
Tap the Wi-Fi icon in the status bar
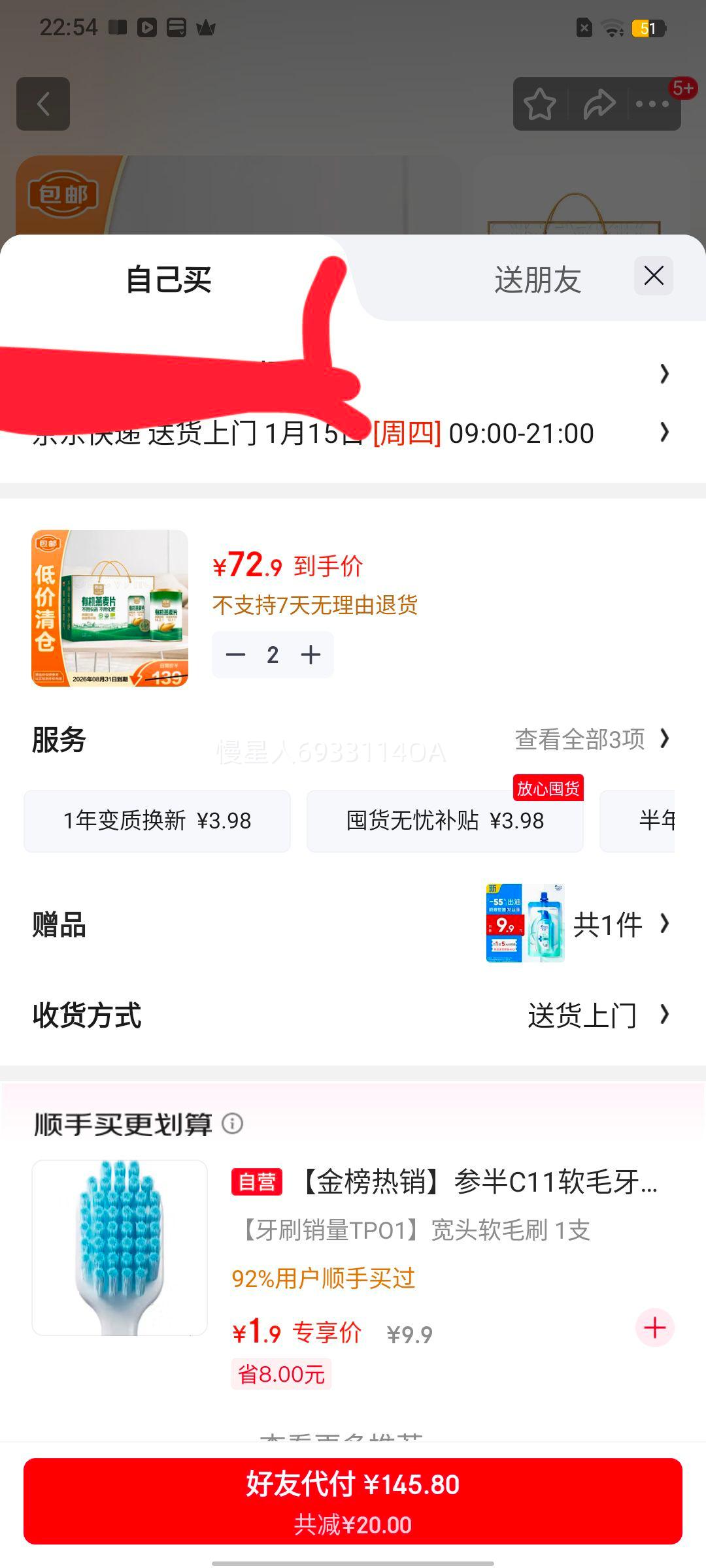(x=614, y=28)
